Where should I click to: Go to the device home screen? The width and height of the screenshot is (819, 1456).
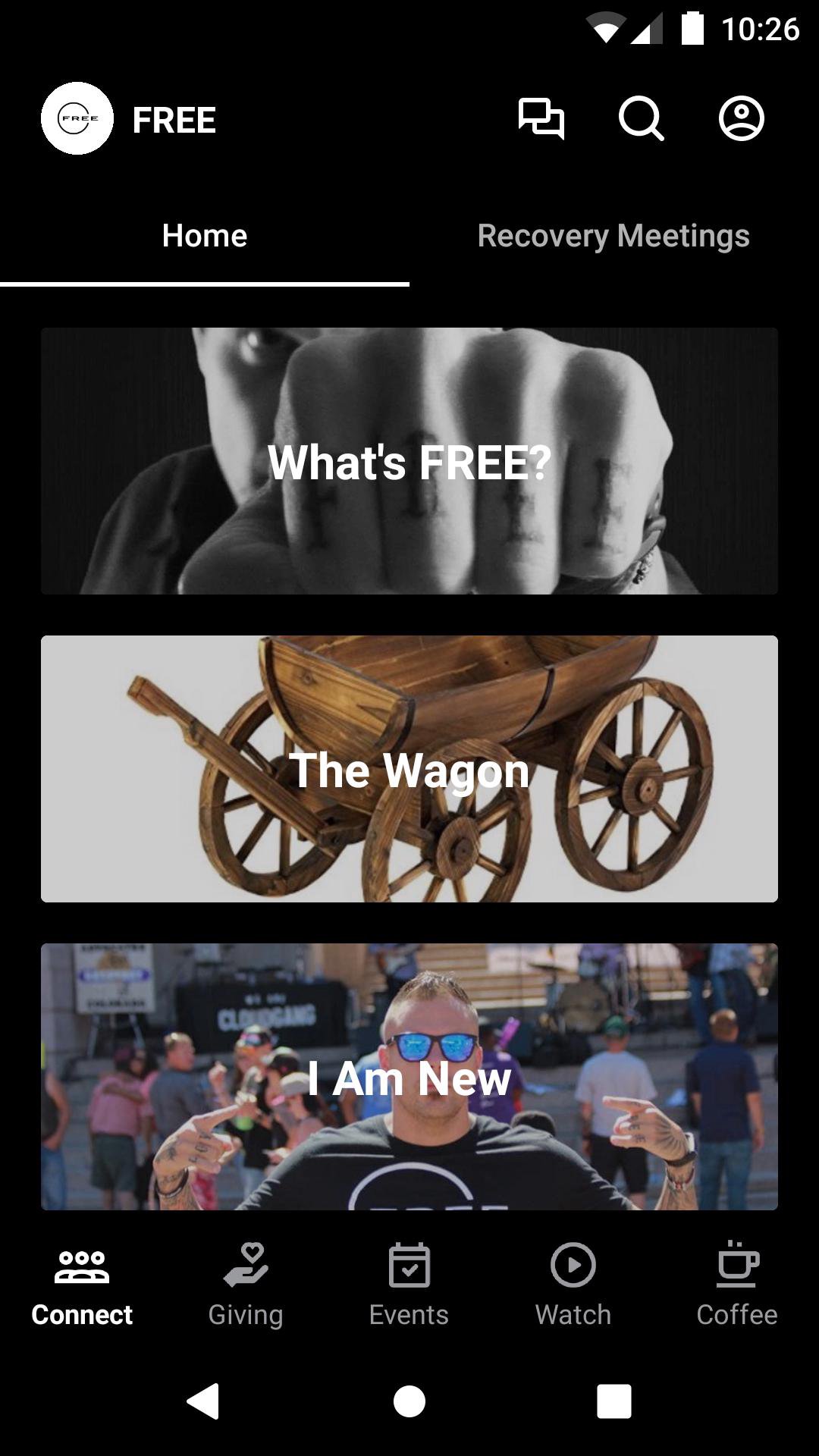[x=409, y=1401]
